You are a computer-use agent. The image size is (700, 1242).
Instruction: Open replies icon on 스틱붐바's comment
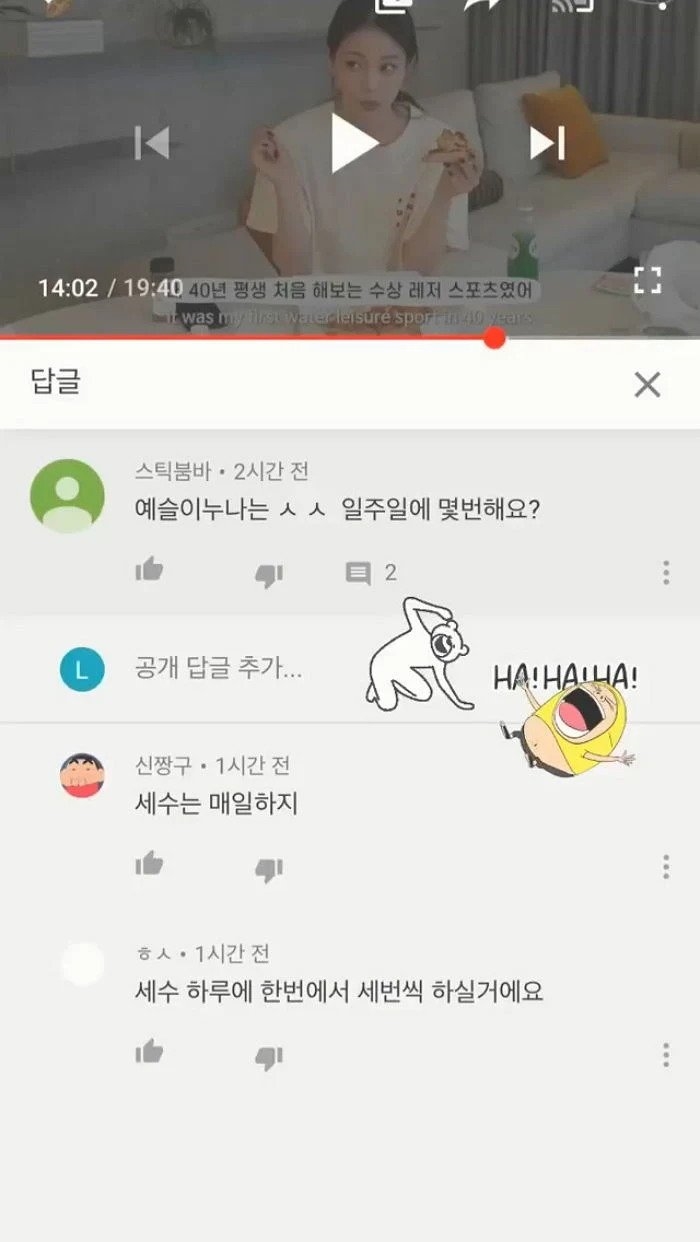pyautogui.click(x=358, y=573)
